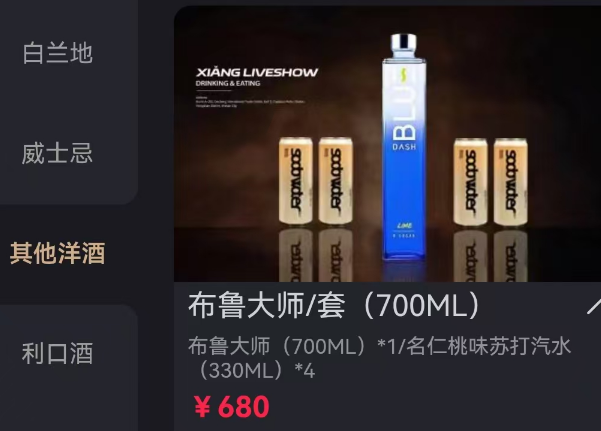Go to the 利口酒 category
The image size is (601, 431).
58,352
